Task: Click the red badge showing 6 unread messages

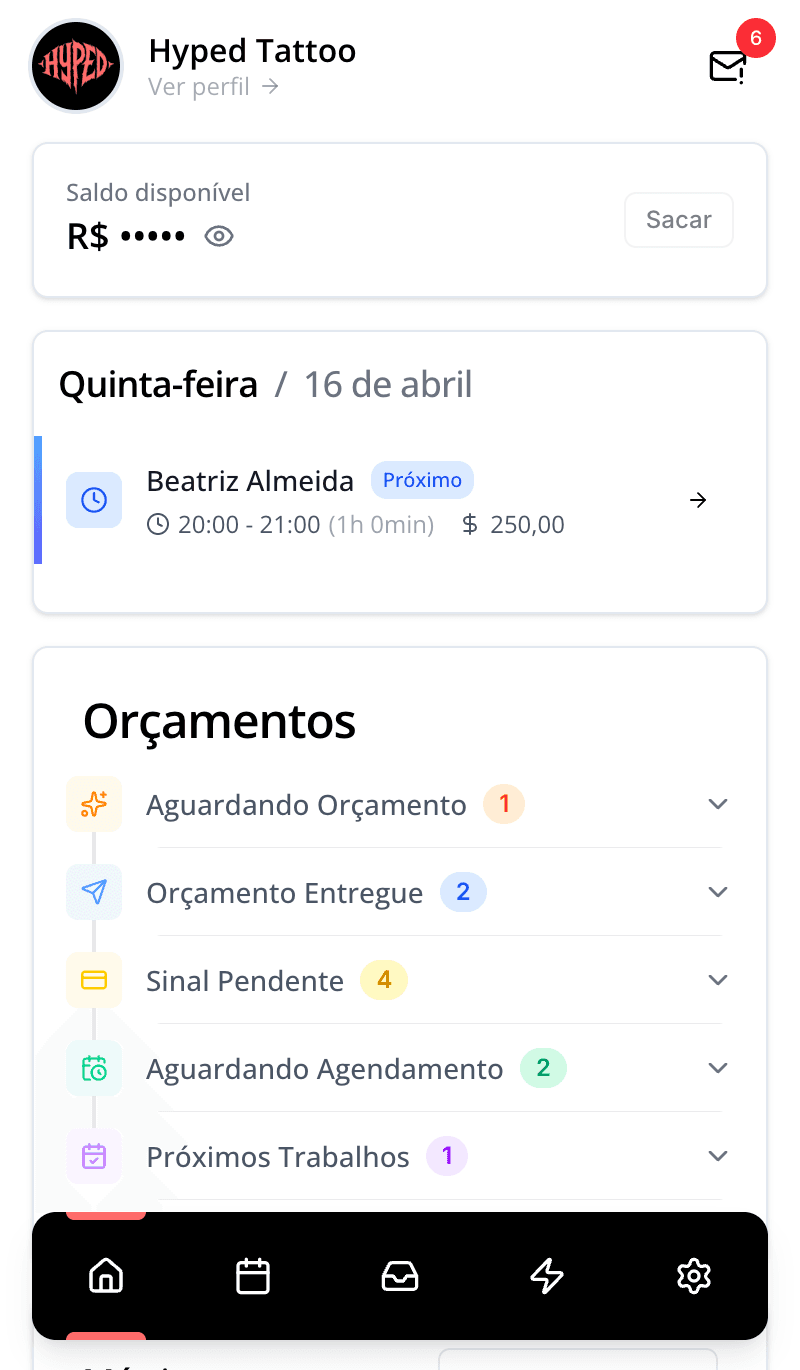Action: [x=757, y=38]
